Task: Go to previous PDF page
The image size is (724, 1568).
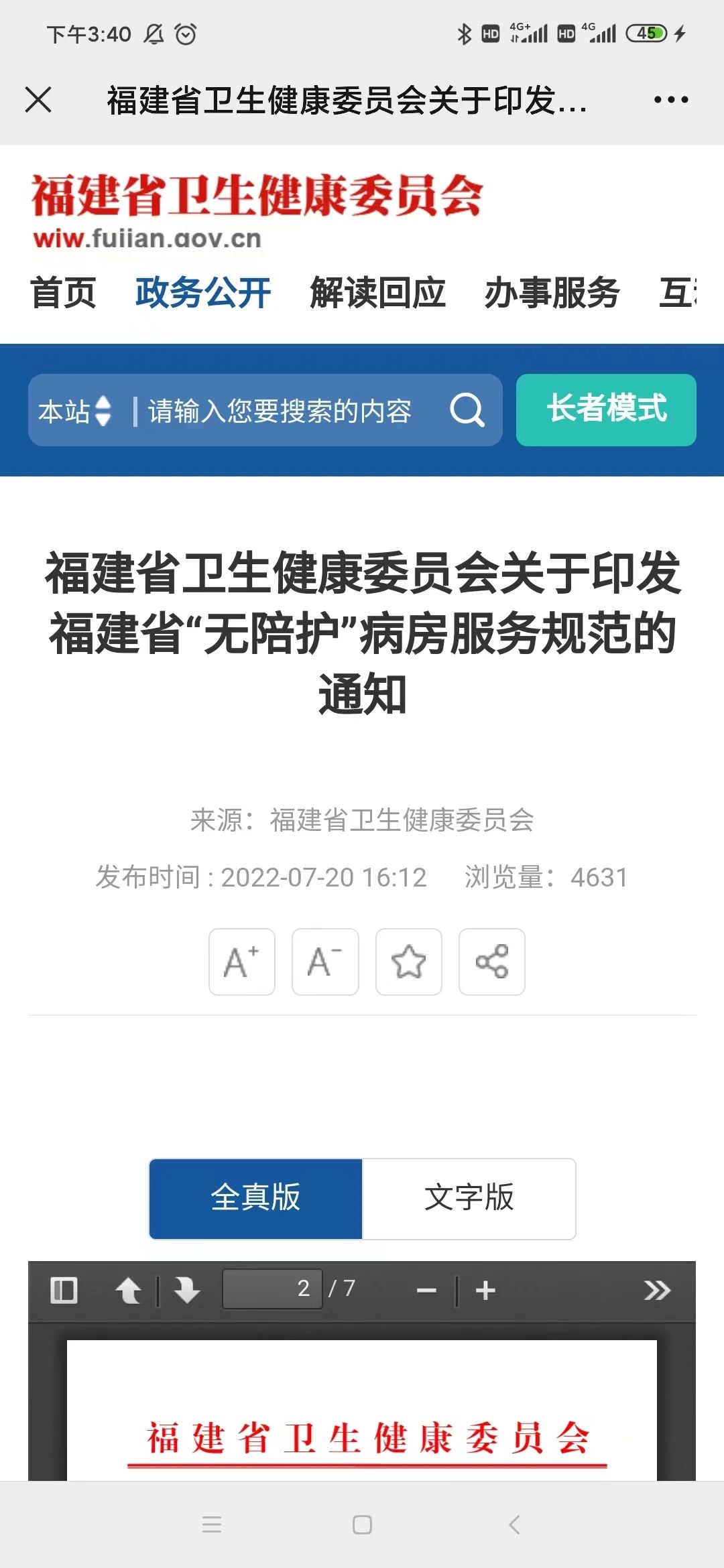Action: click(128, 1290)
